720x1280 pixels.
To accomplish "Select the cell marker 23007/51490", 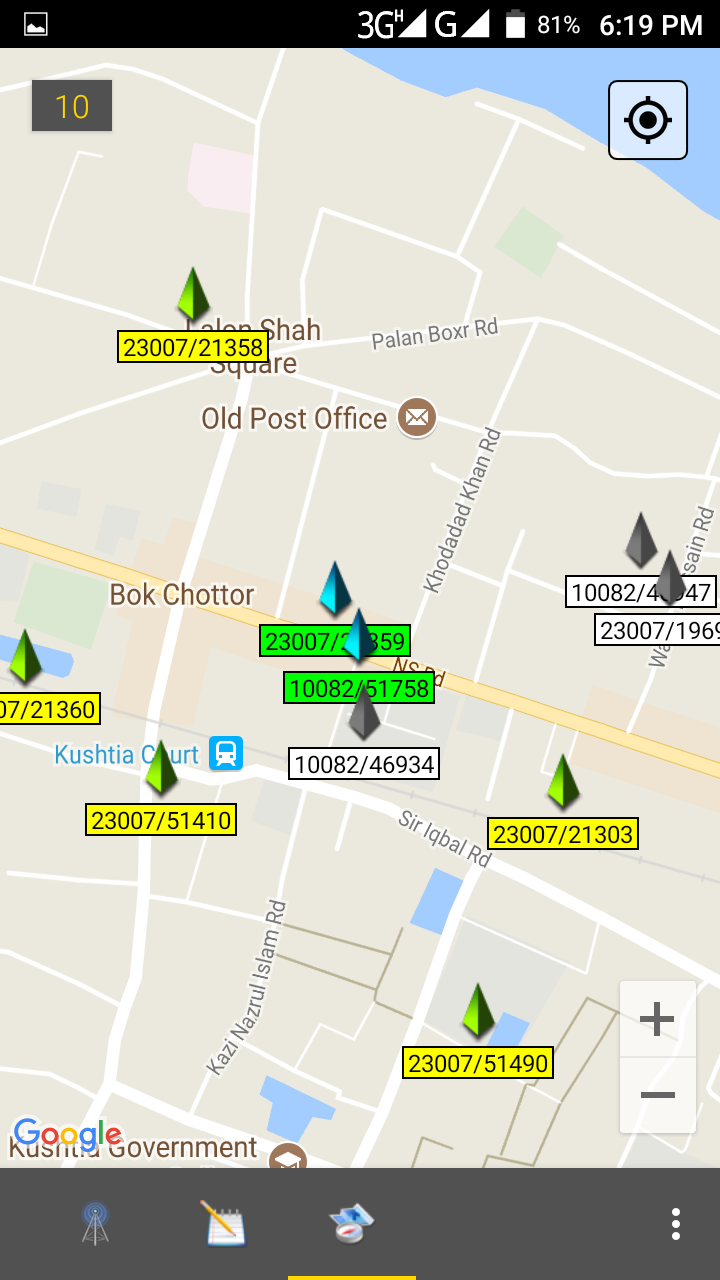I will 478,1010.
